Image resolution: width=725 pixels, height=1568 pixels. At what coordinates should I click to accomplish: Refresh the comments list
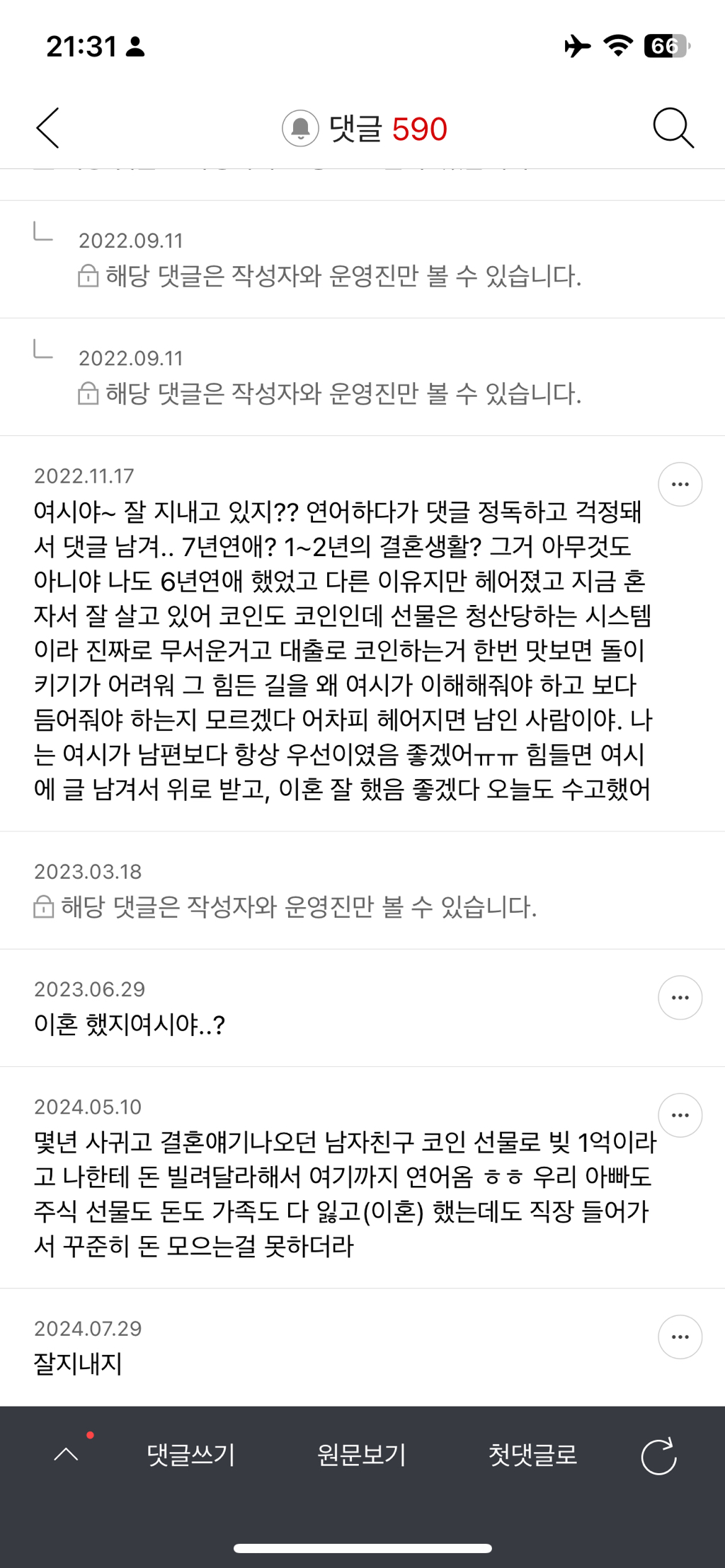coord(658,1456)
